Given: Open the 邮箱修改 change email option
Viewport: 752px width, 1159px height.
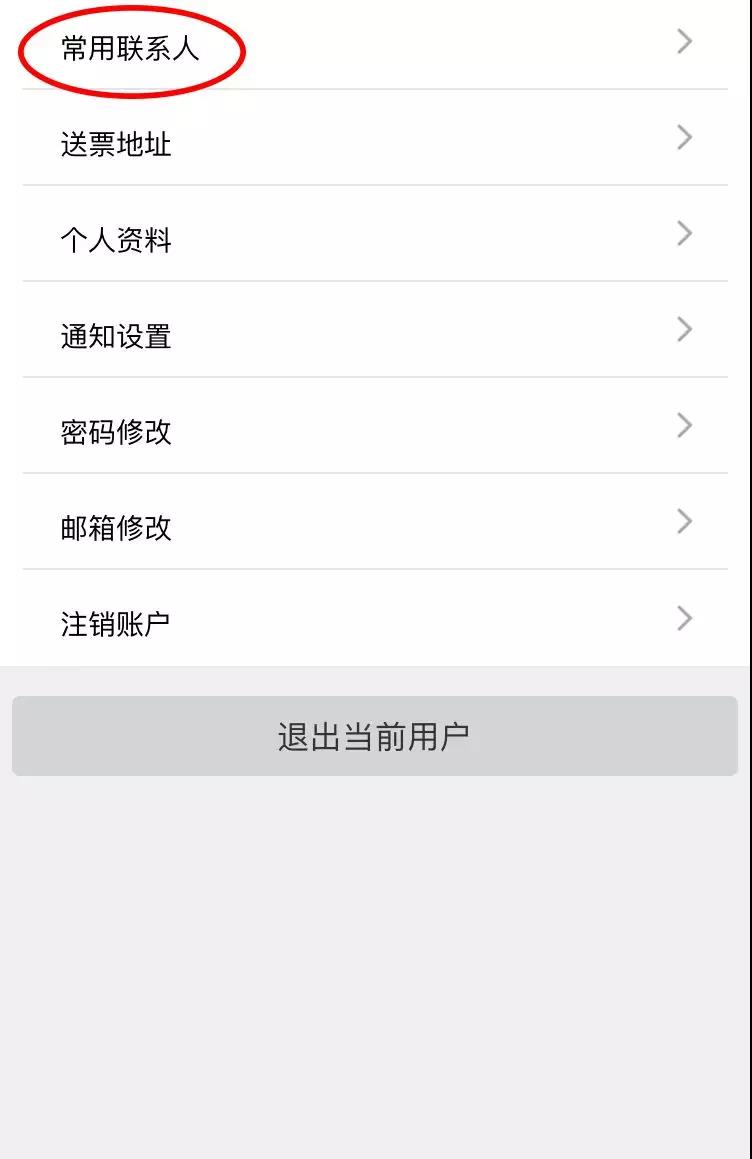Looking at the screenshot, I should pyautogui.click(x=116, y=527).
